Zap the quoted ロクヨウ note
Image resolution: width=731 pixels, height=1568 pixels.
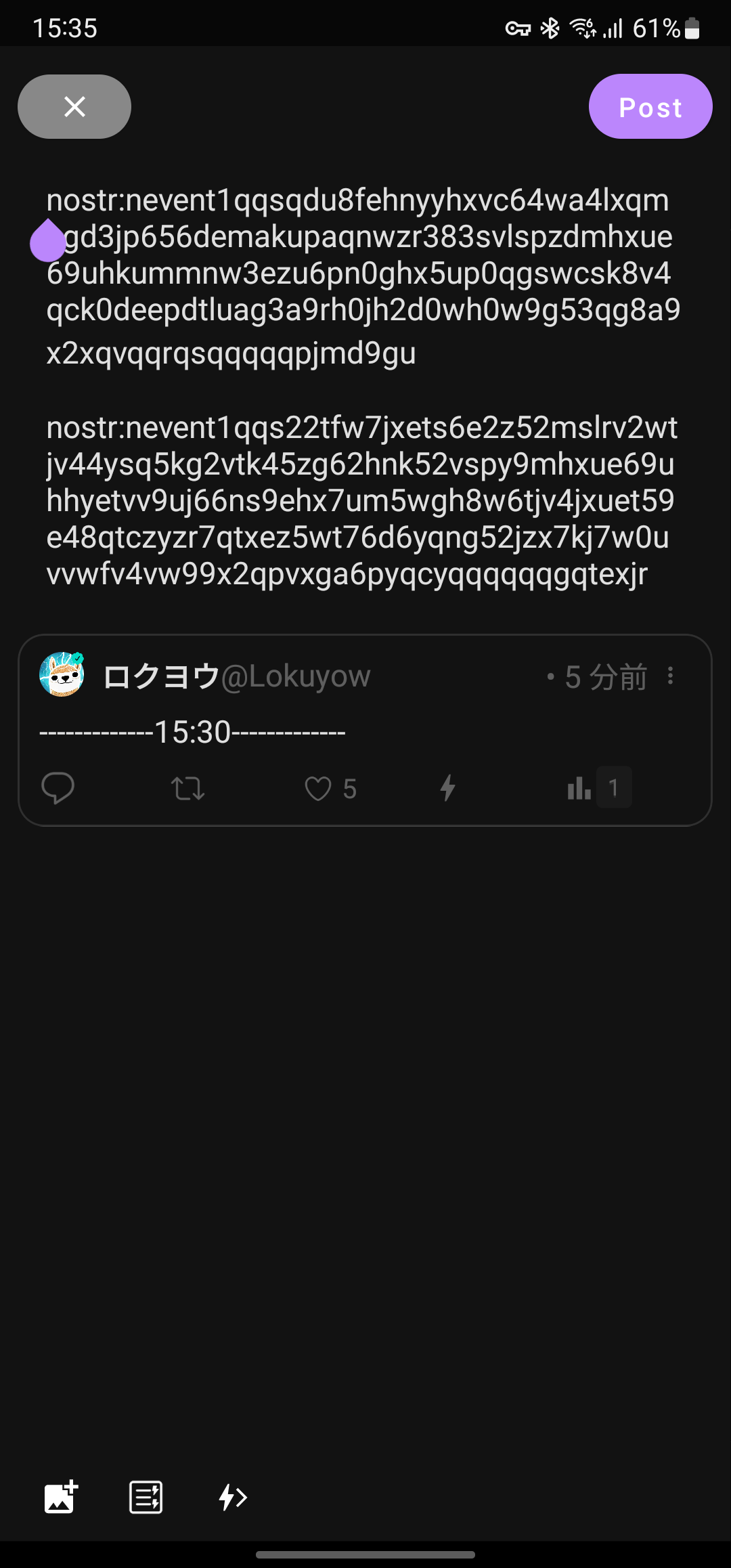(447, 788)
